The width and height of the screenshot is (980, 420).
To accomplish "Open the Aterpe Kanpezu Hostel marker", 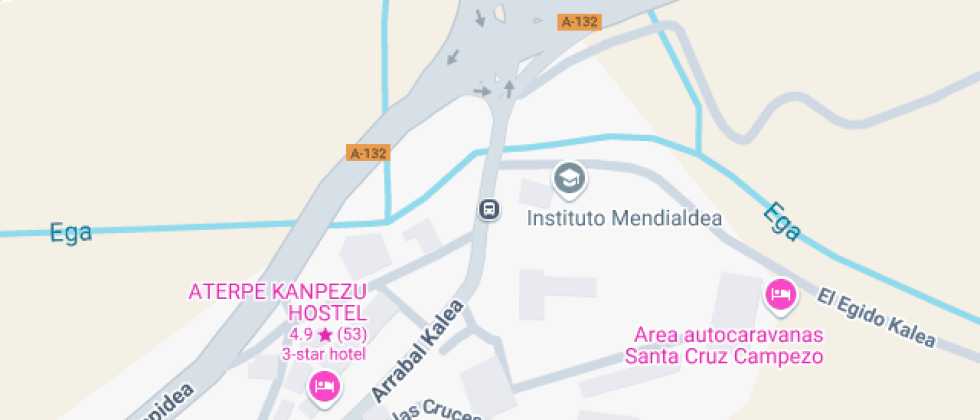I will 323,385.
